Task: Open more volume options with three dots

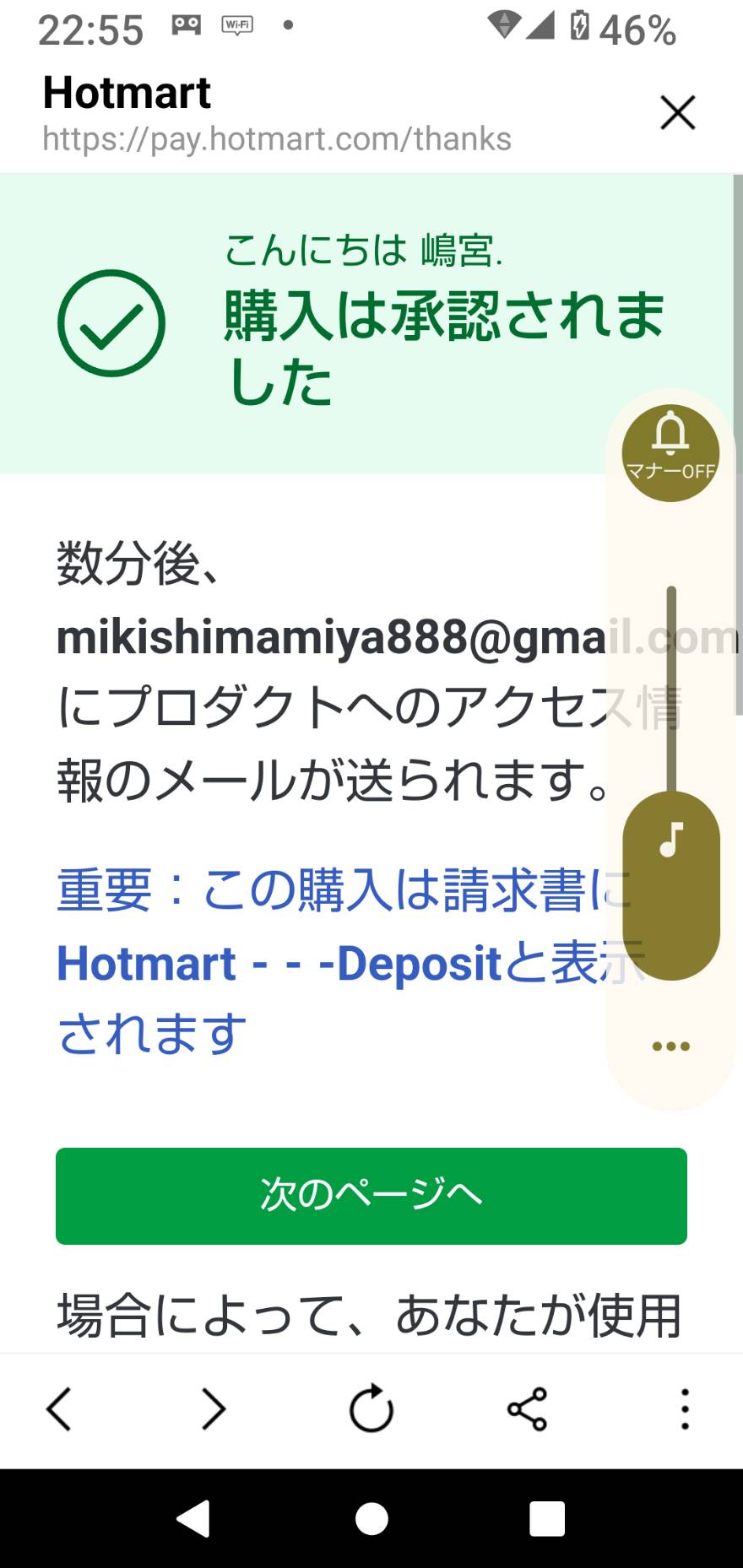Action: pyautogui.click(x=670, y=1046)
